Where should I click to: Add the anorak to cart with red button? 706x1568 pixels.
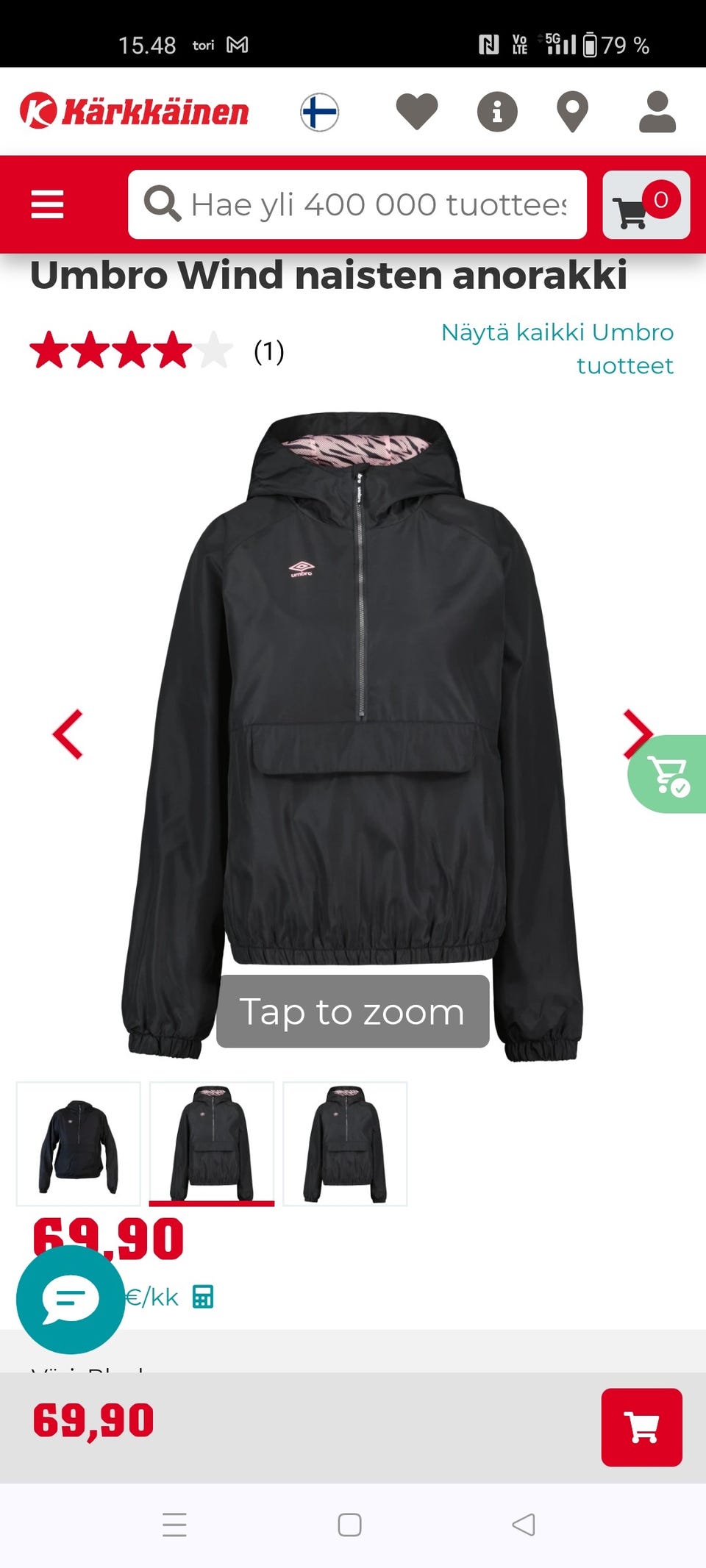point(641,1427)
